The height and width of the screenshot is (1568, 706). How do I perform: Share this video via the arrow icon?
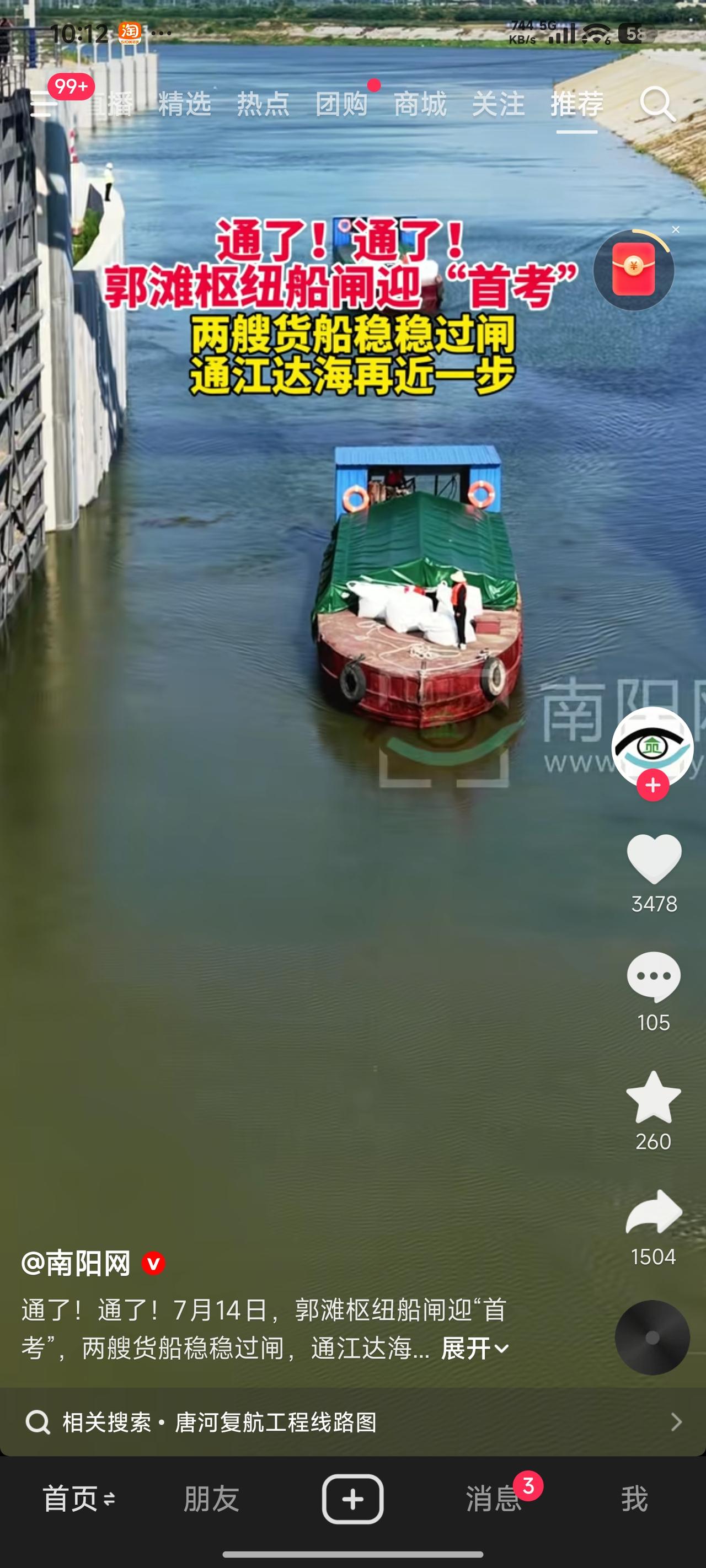tap(654, 1212)
